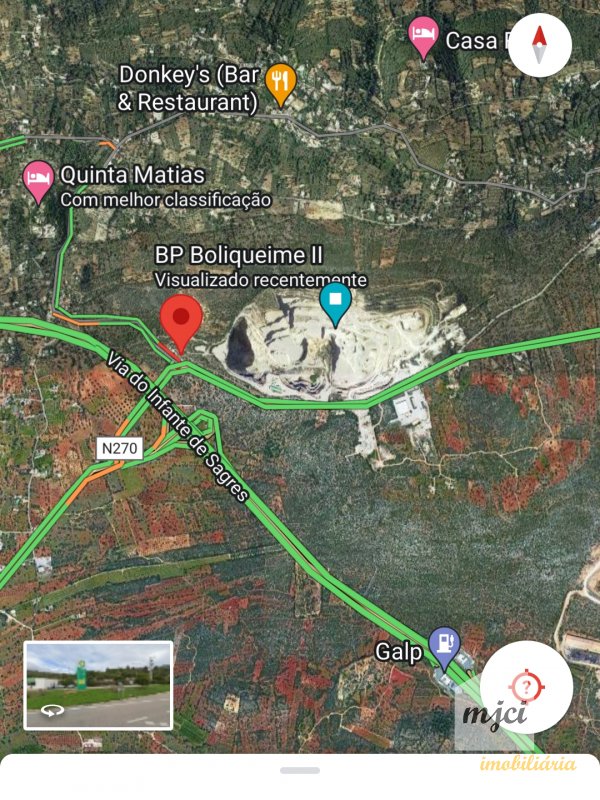600x800 pixels.
Task: Tap the red BP Boliqueime II pin
Action: 182,321
